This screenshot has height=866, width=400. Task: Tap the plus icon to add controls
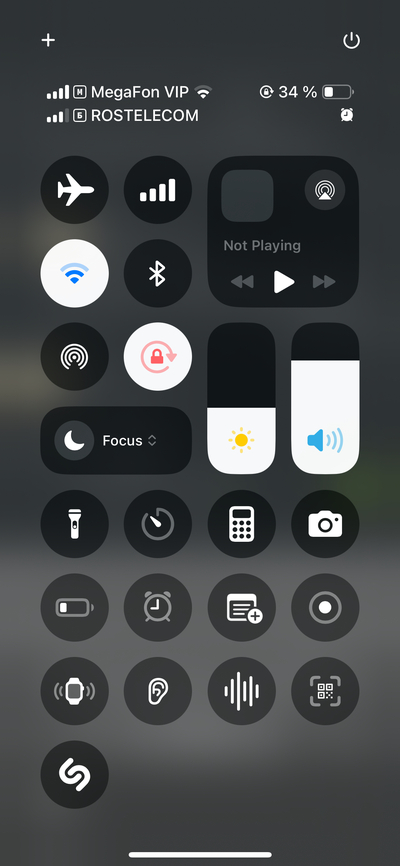(48, 40)
